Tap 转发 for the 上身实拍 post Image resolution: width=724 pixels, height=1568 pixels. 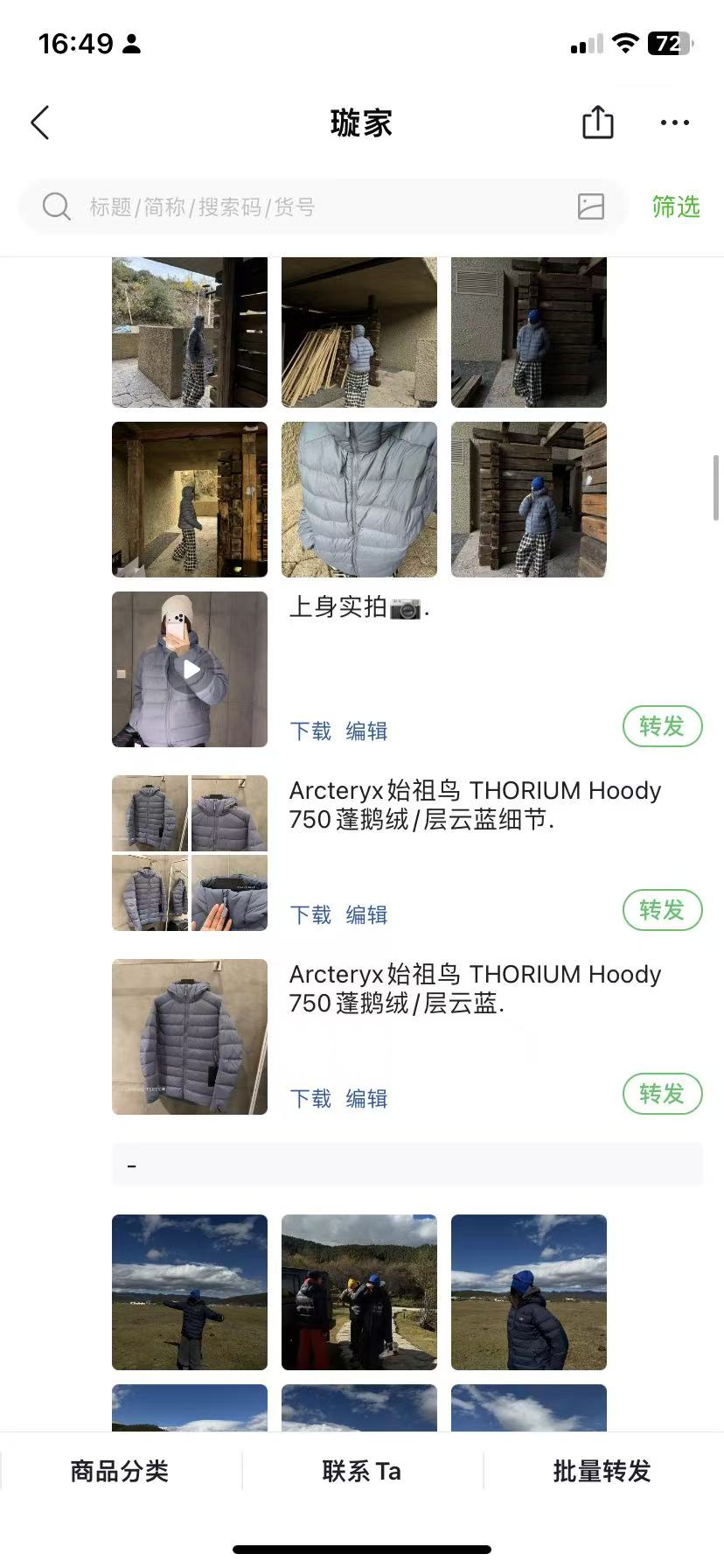tap(662, 726)
